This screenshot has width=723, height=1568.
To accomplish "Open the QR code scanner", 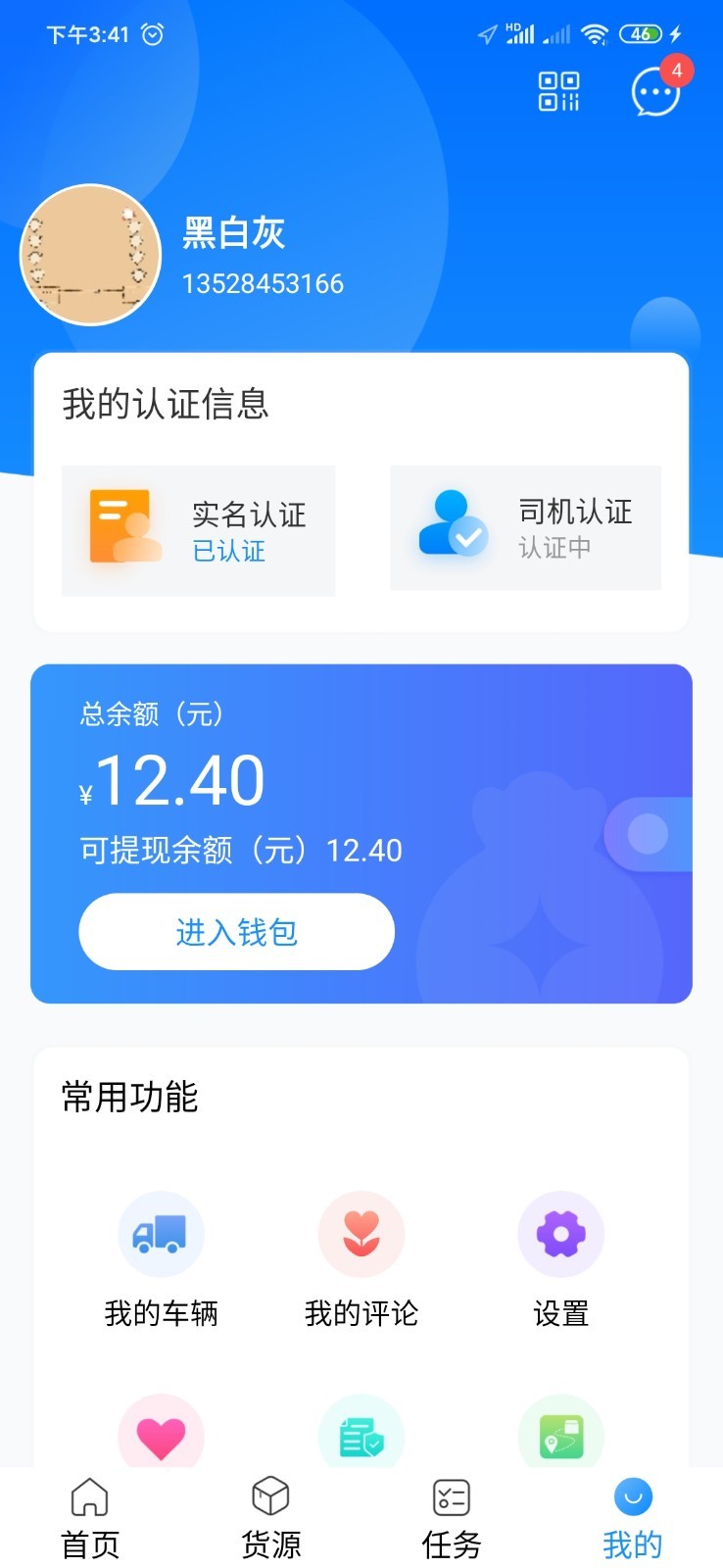I will pos(559,90).
